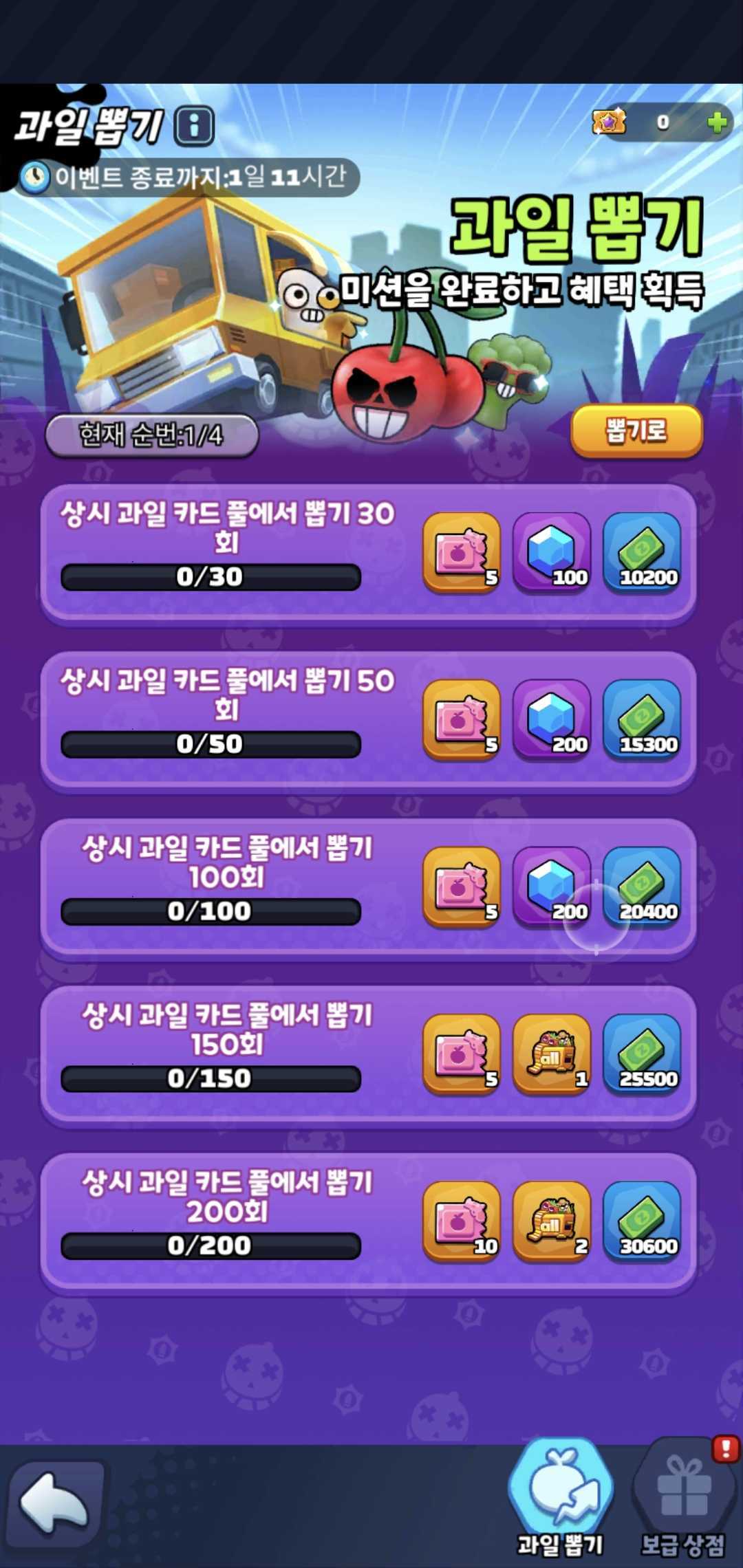View the fruit card reward in 50회 mission
Screen dimensions: 743x1568
click(x=462, y=720)
